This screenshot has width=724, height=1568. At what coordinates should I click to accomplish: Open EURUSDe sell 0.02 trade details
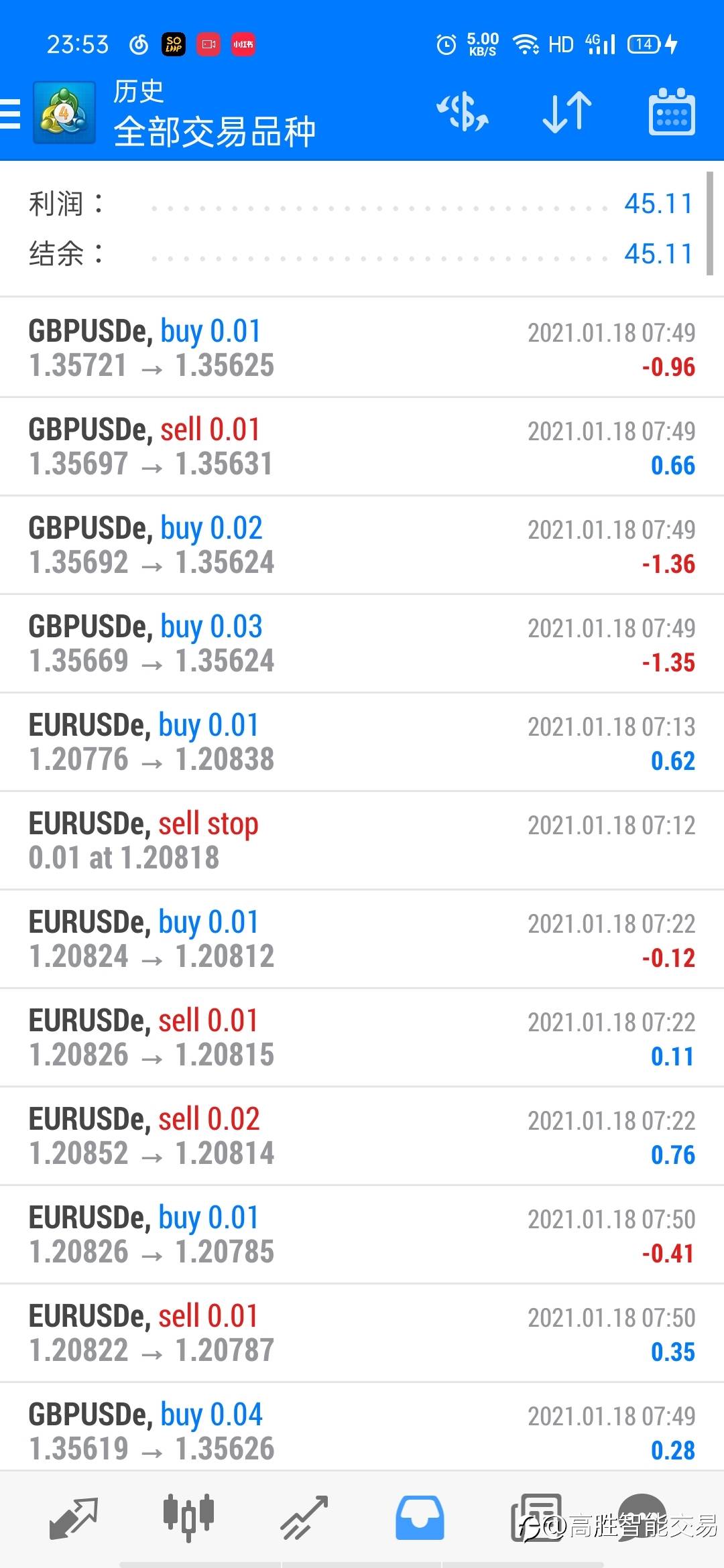click(362, 1136)
